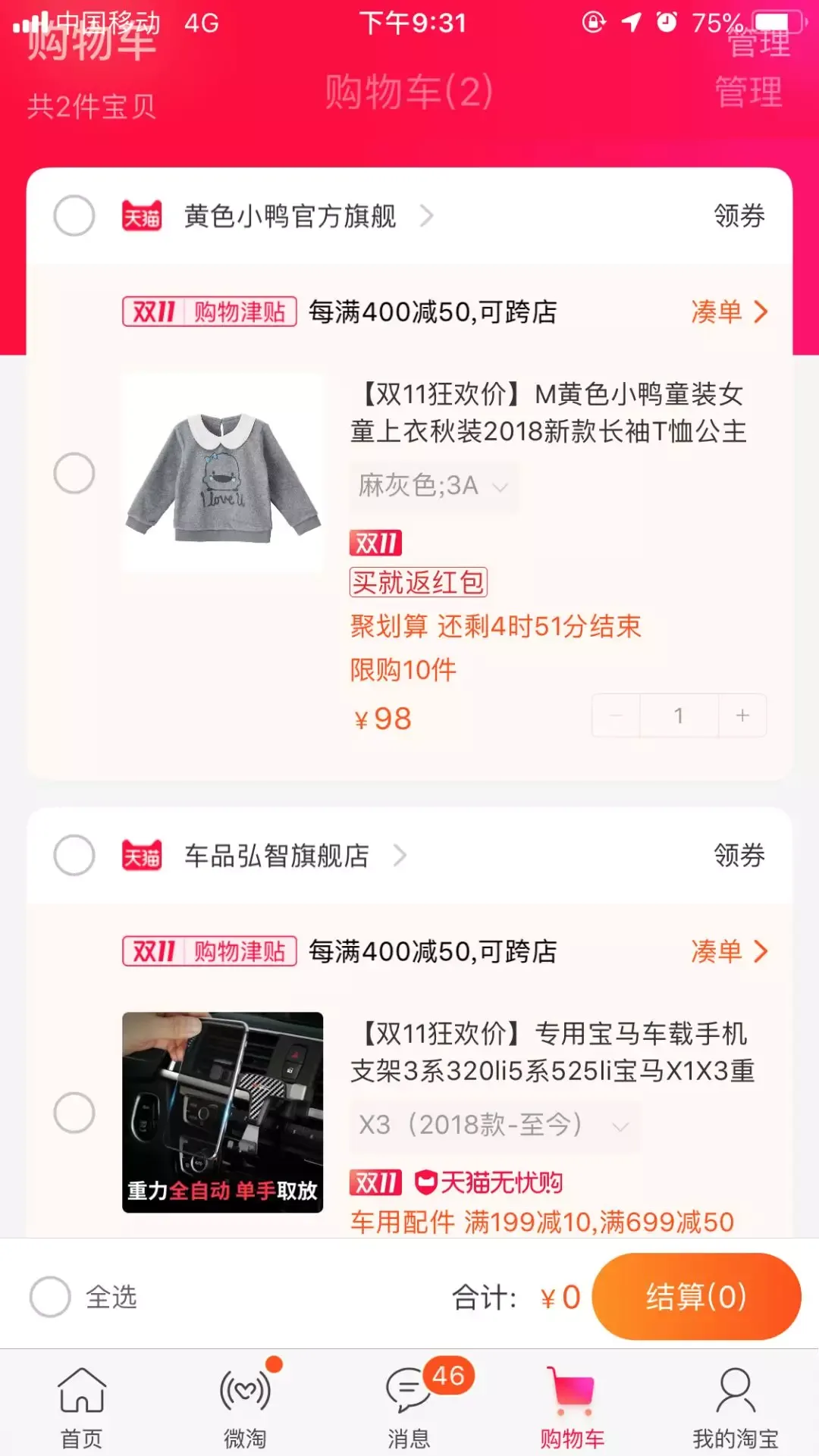Change the X3（2018款-至今）model option
Screen dimensions: 819x1456
coord(493,1126)
